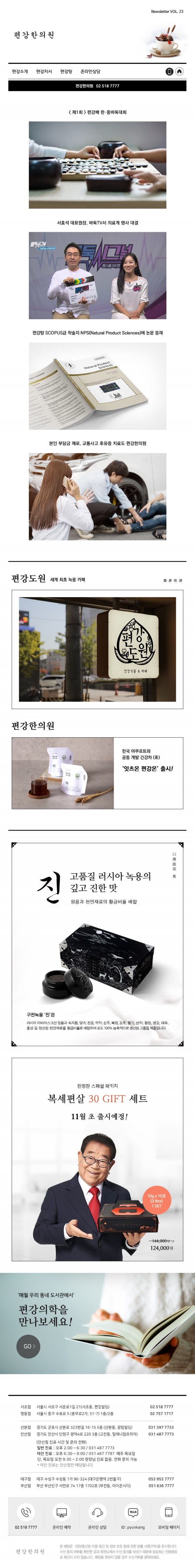Open the '잇츠온 편강온' 출시 banner
This screenshot has height=1568, width=195.
[97, 773]
